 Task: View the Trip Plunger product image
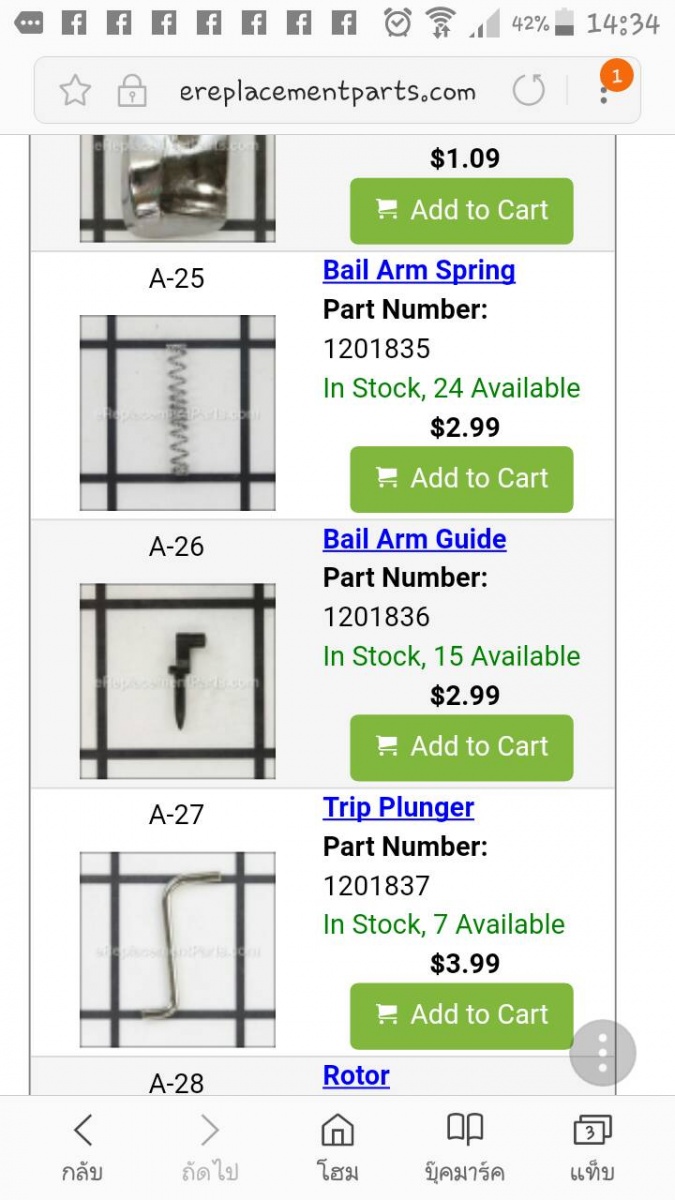point(178,948)
